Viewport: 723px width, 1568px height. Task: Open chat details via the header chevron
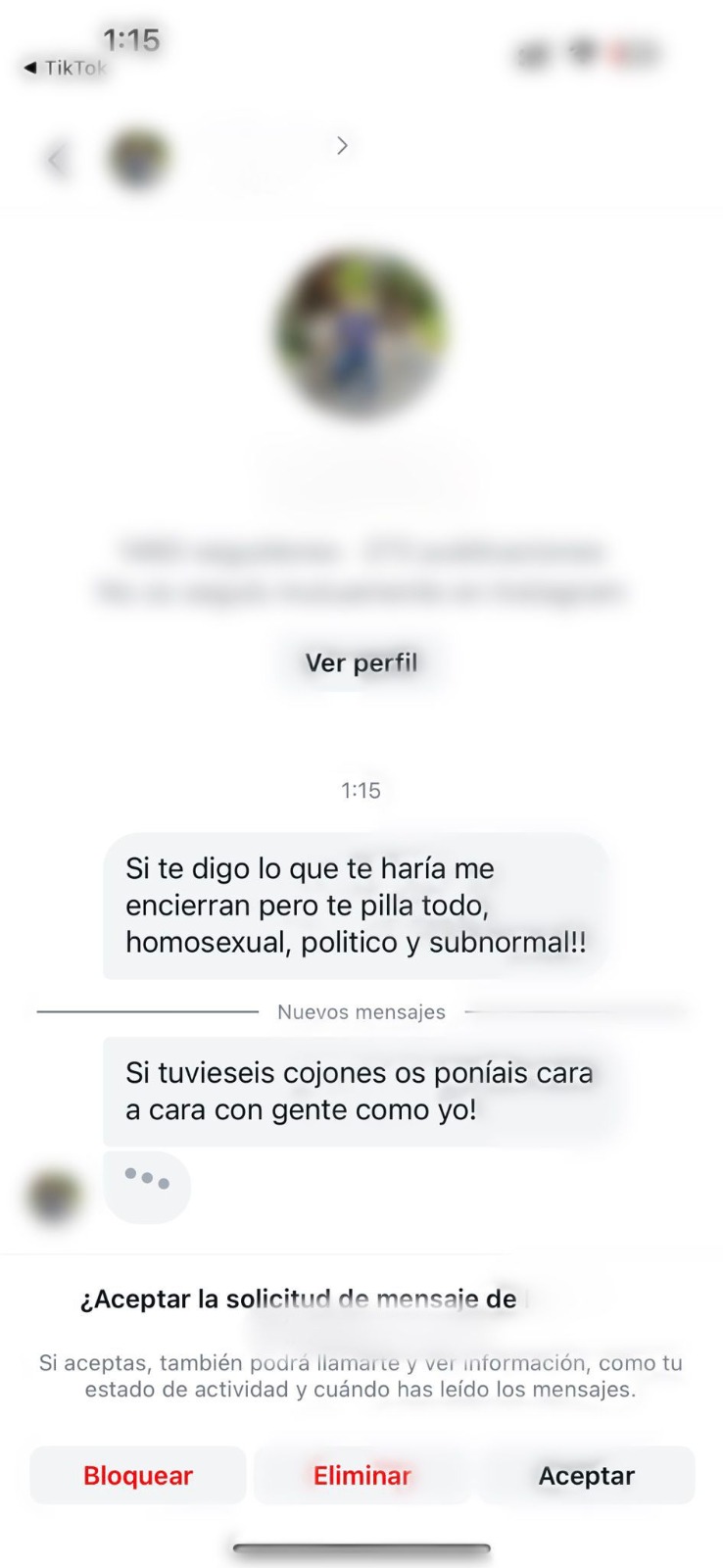click(342, 146)
